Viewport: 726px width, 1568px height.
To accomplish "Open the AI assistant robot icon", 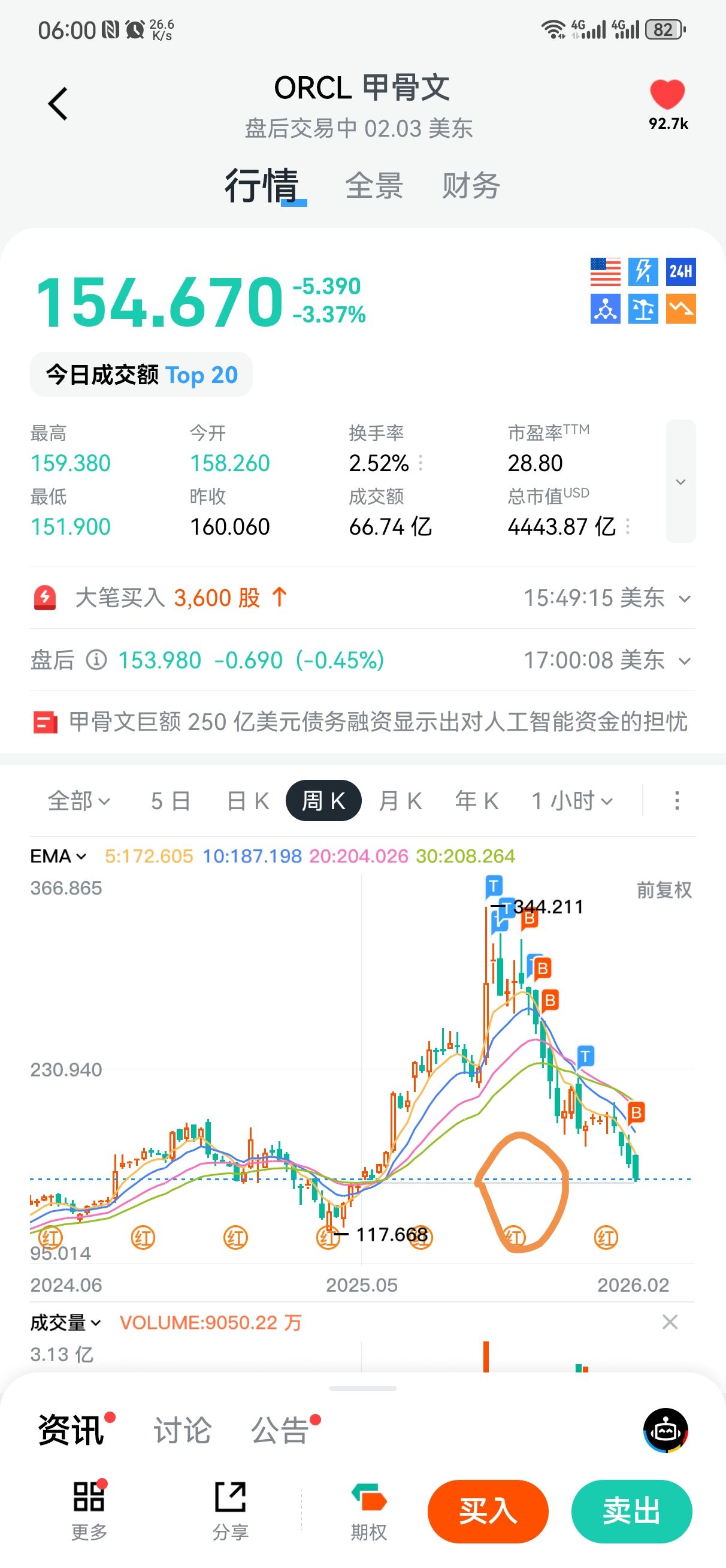I will pos(665,1430).
